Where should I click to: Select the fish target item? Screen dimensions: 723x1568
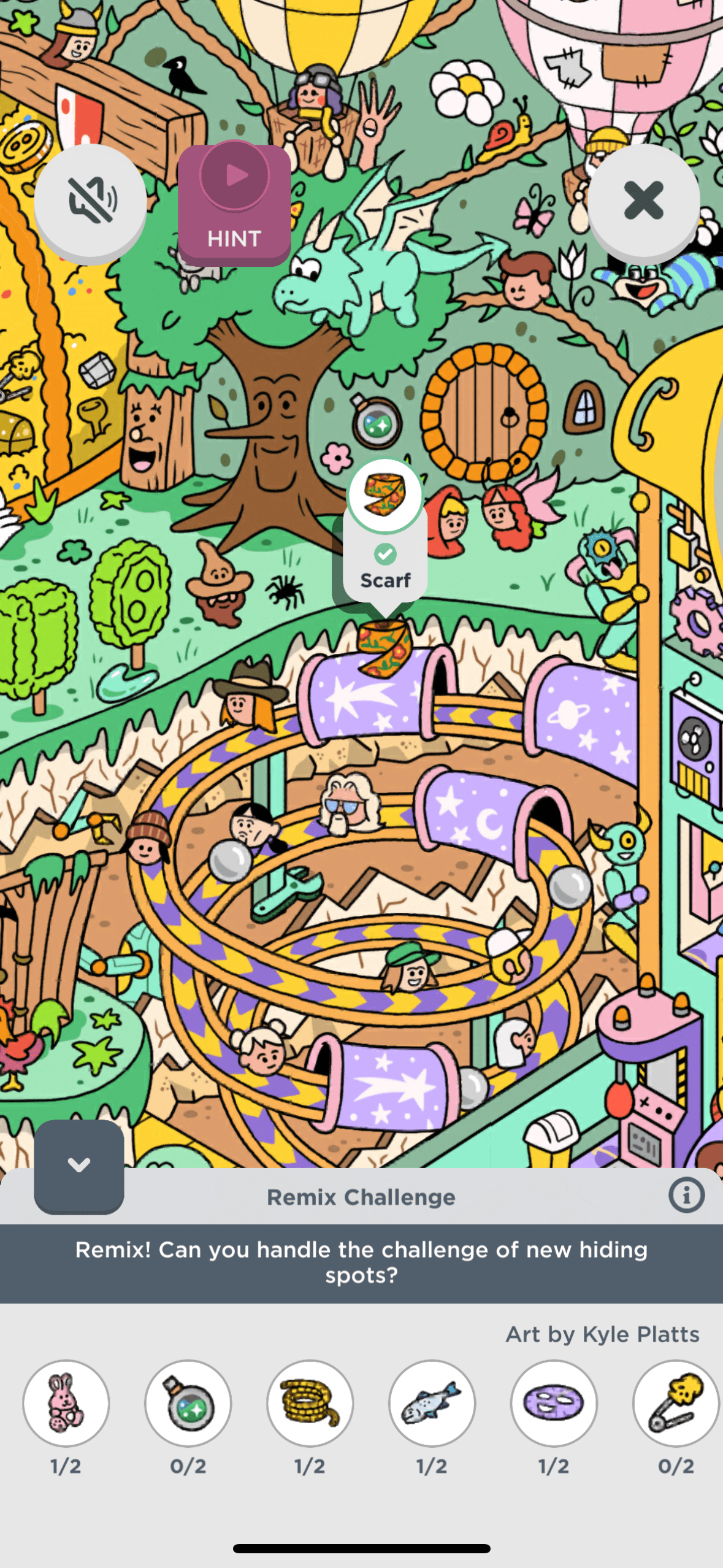point(432,1402)
